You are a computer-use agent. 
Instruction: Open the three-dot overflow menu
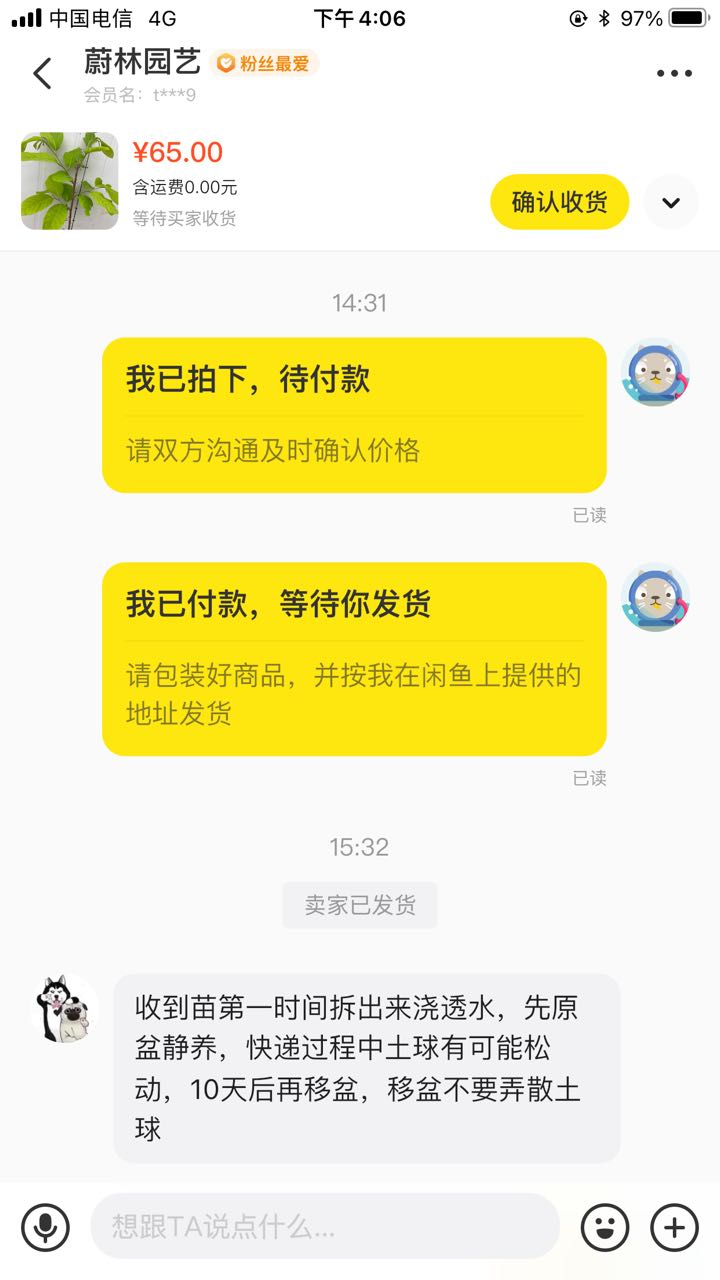pos(674,73)
